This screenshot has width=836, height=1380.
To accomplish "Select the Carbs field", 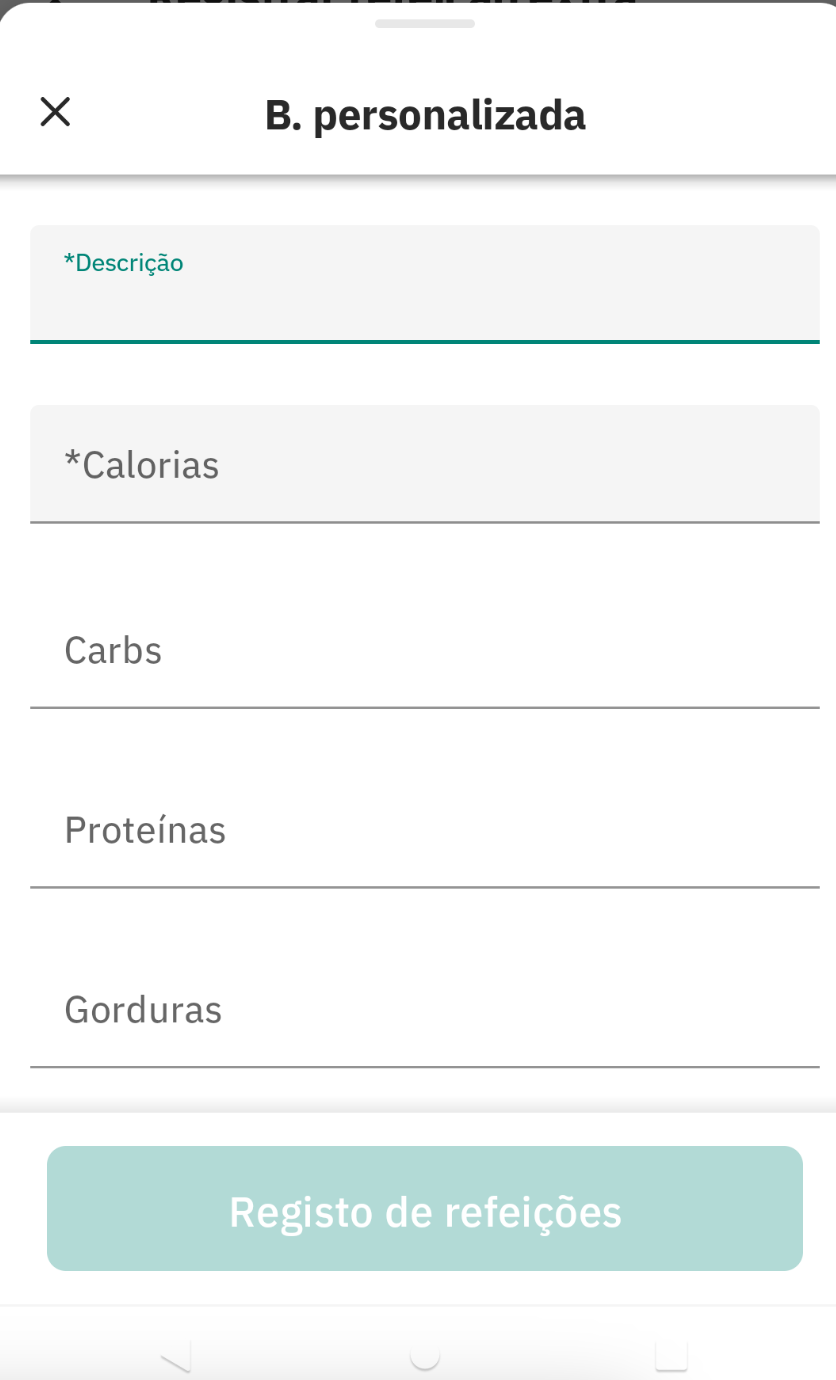I will [424, 650].
